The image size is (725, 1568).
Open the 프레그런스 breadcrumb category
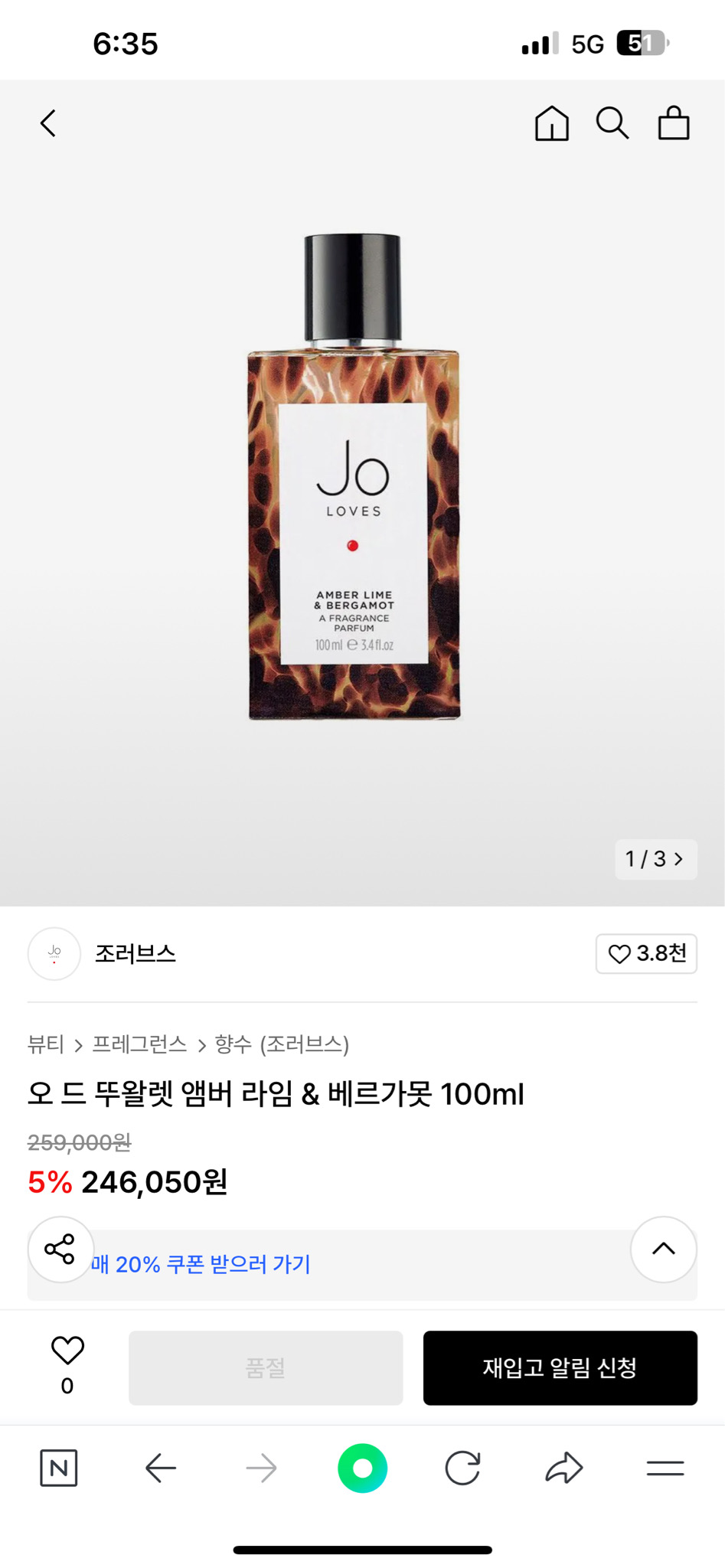pos(141,1044)
